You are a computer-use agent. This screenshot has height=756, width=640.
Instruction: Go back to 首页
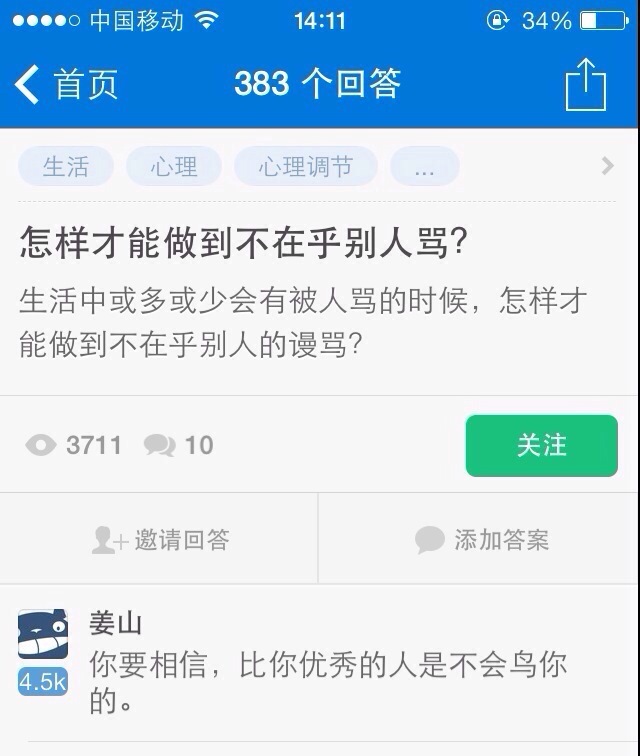[x=66, y=84]
